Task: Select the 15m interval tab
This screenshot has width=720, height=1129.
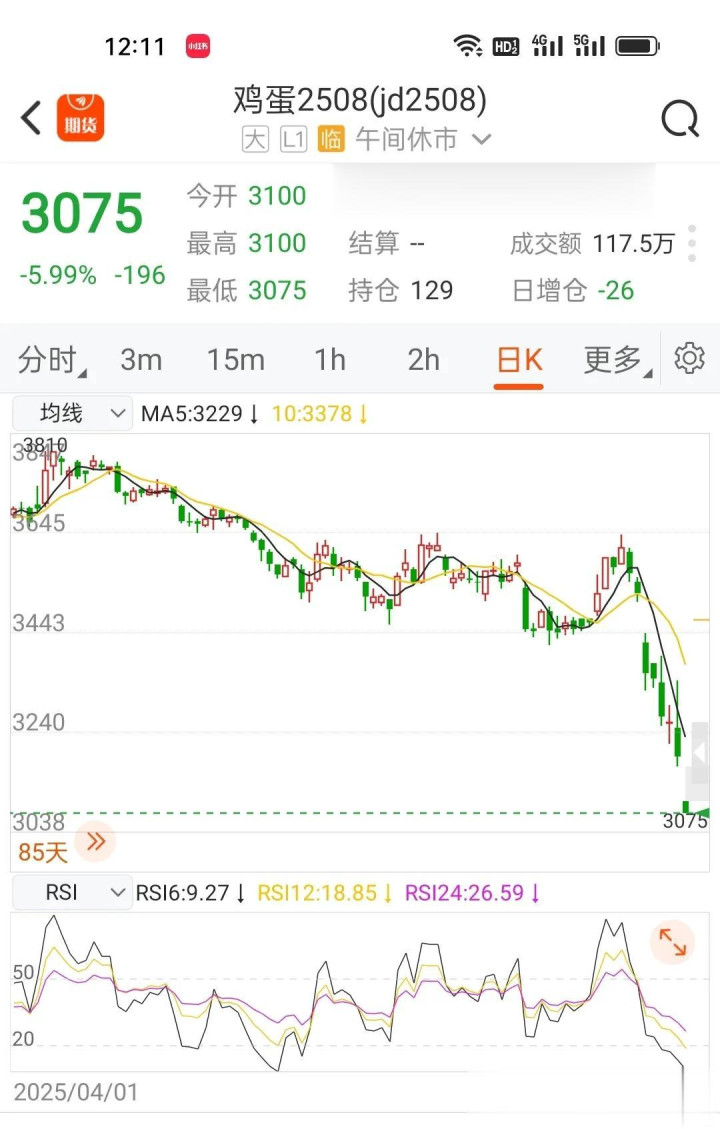Action: pos(236,360)
